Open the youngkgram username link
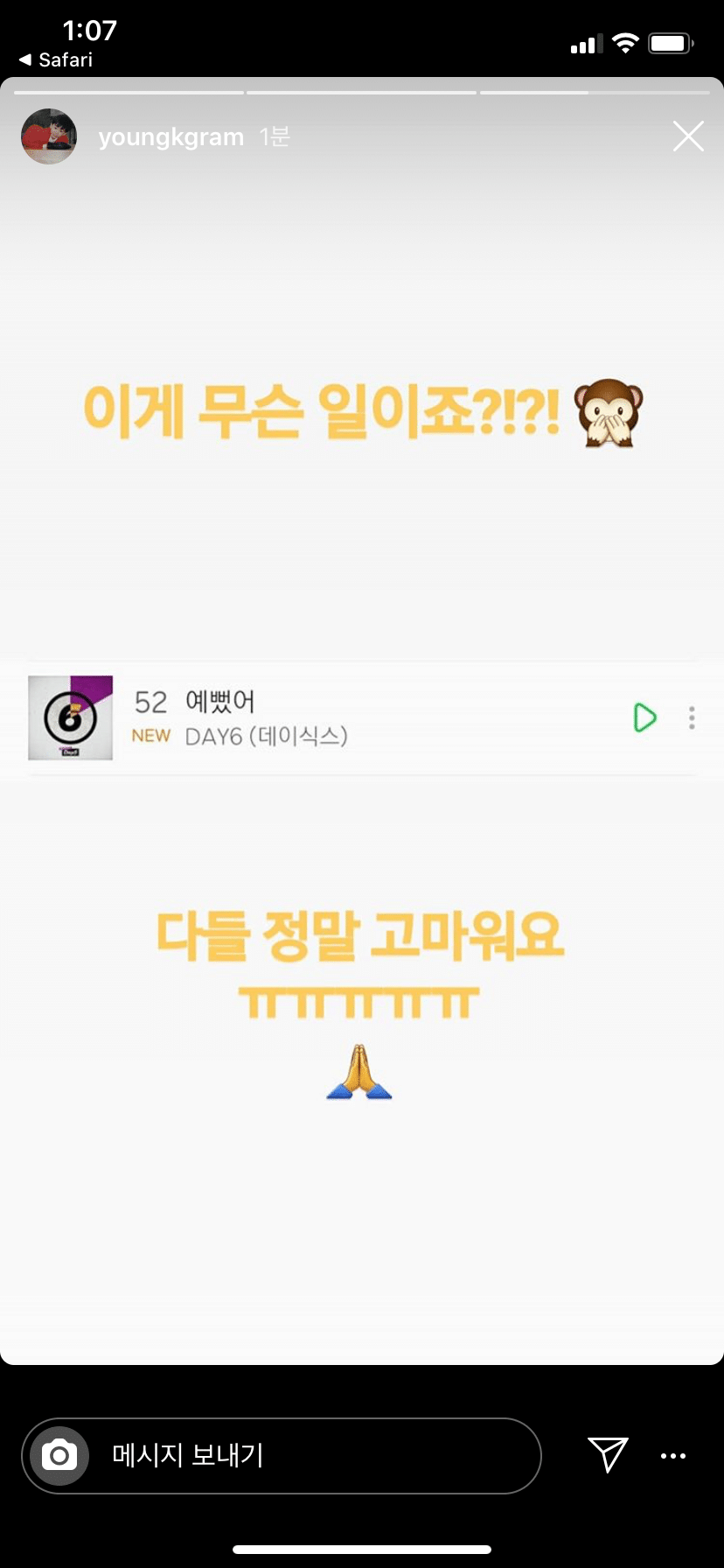The image size is (724, 1568). coord(171,137)
